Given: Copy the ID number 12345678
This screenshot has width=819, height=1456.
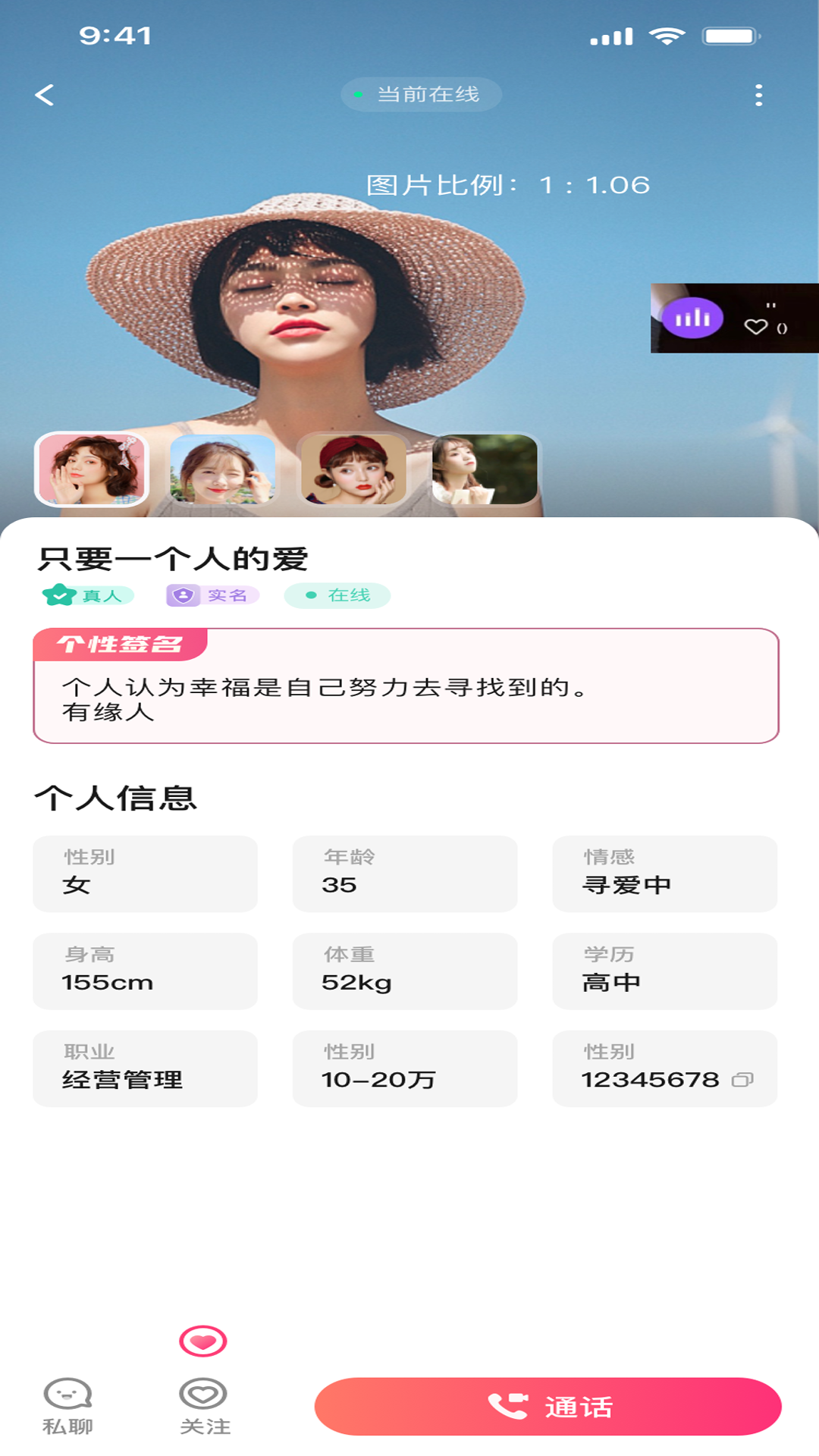Looking at the screenshot, I should pyautogui.click(x=742, y=1079).
